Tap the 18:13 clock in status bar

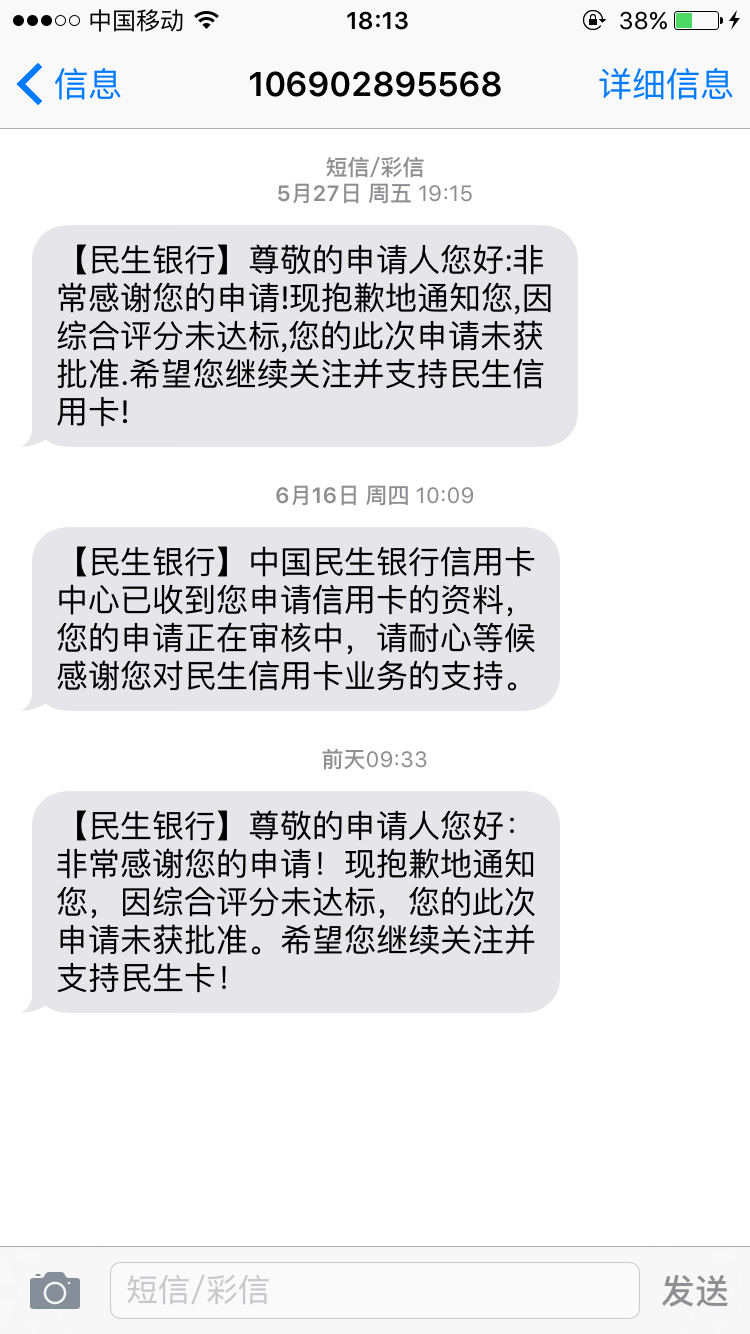(375, 18)
